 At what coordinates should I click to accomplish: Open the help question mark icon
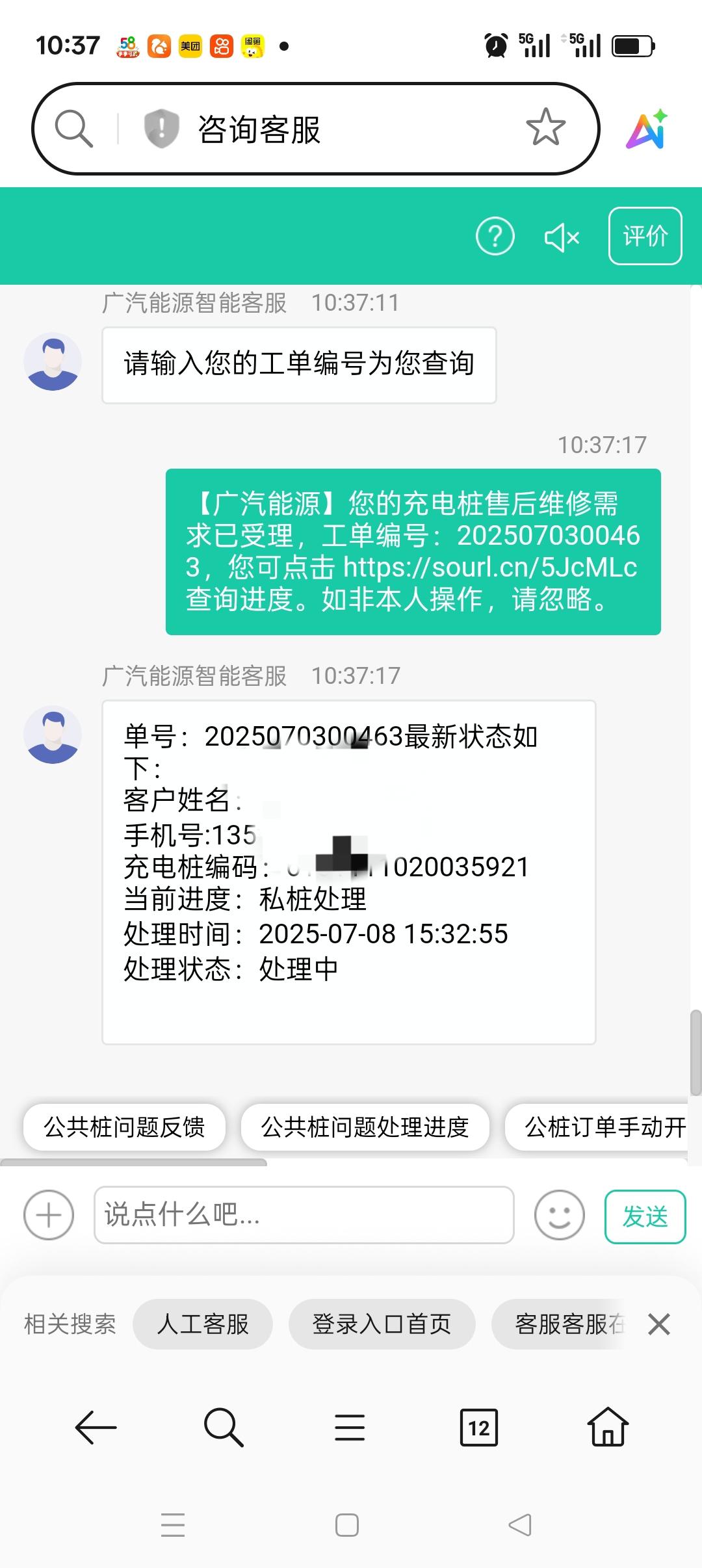pyautogui.click(x=495, y=237)
